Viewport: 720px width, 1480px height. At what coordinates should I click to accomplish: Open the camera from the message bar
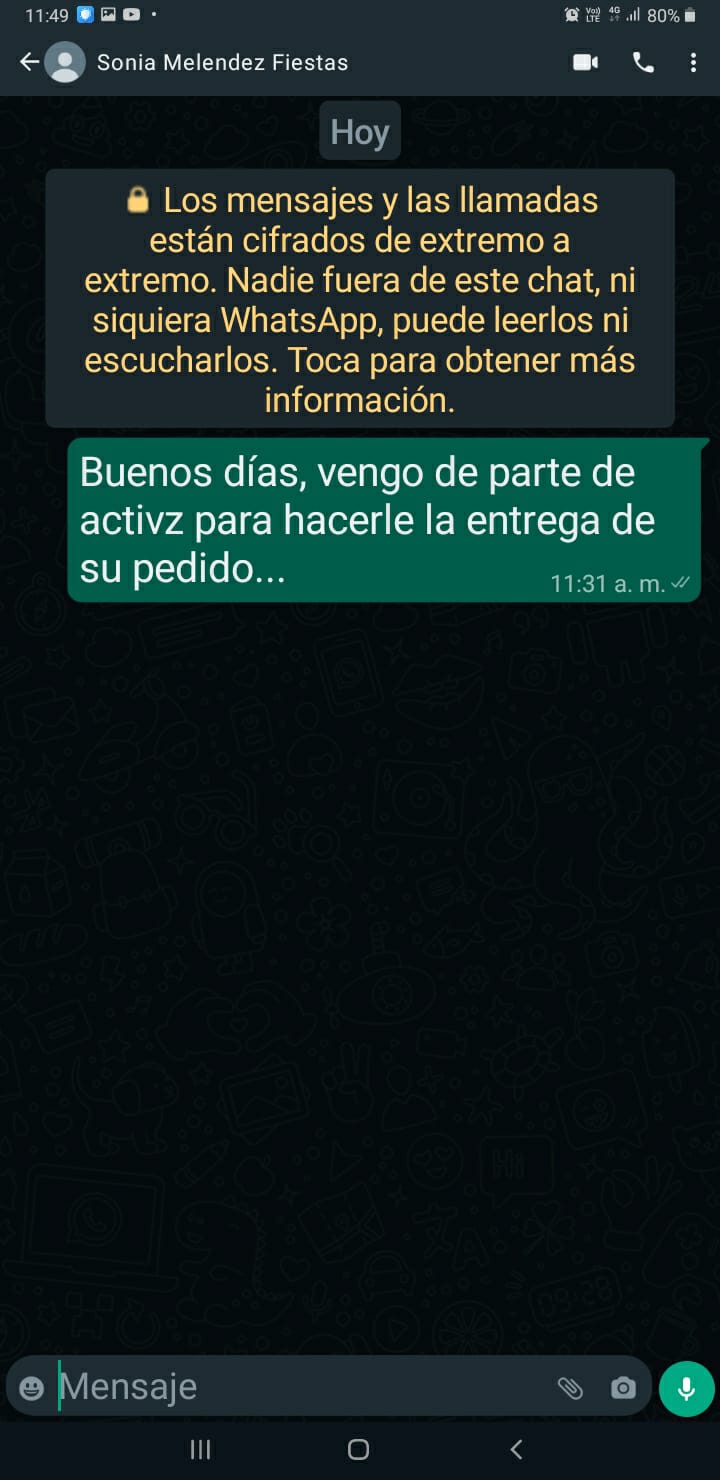pyautogui.click(x=623, y=1388)
